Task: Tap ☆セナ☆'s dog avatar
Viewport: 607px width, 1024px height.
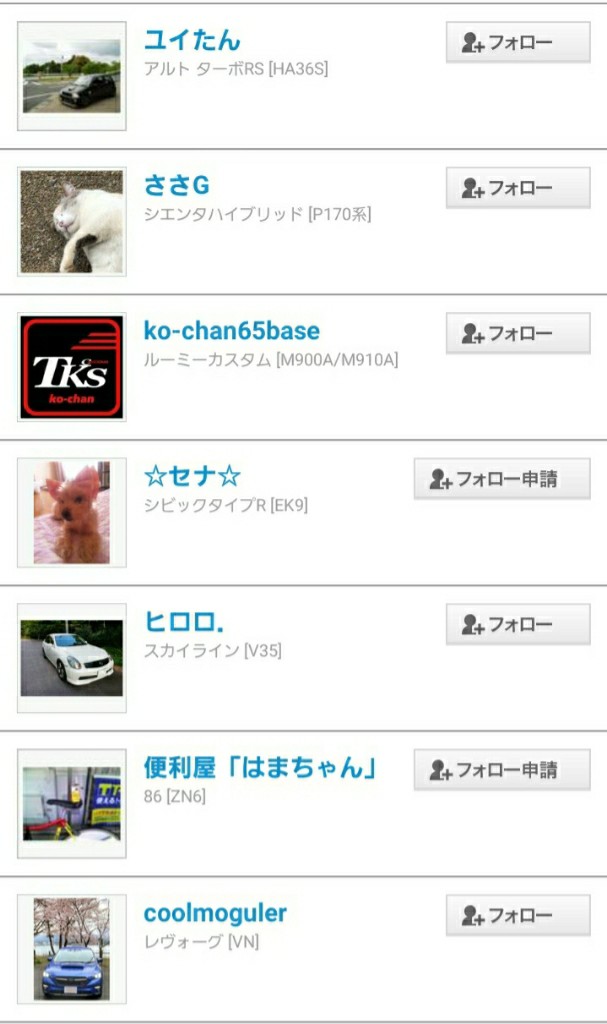Action: 72,512
